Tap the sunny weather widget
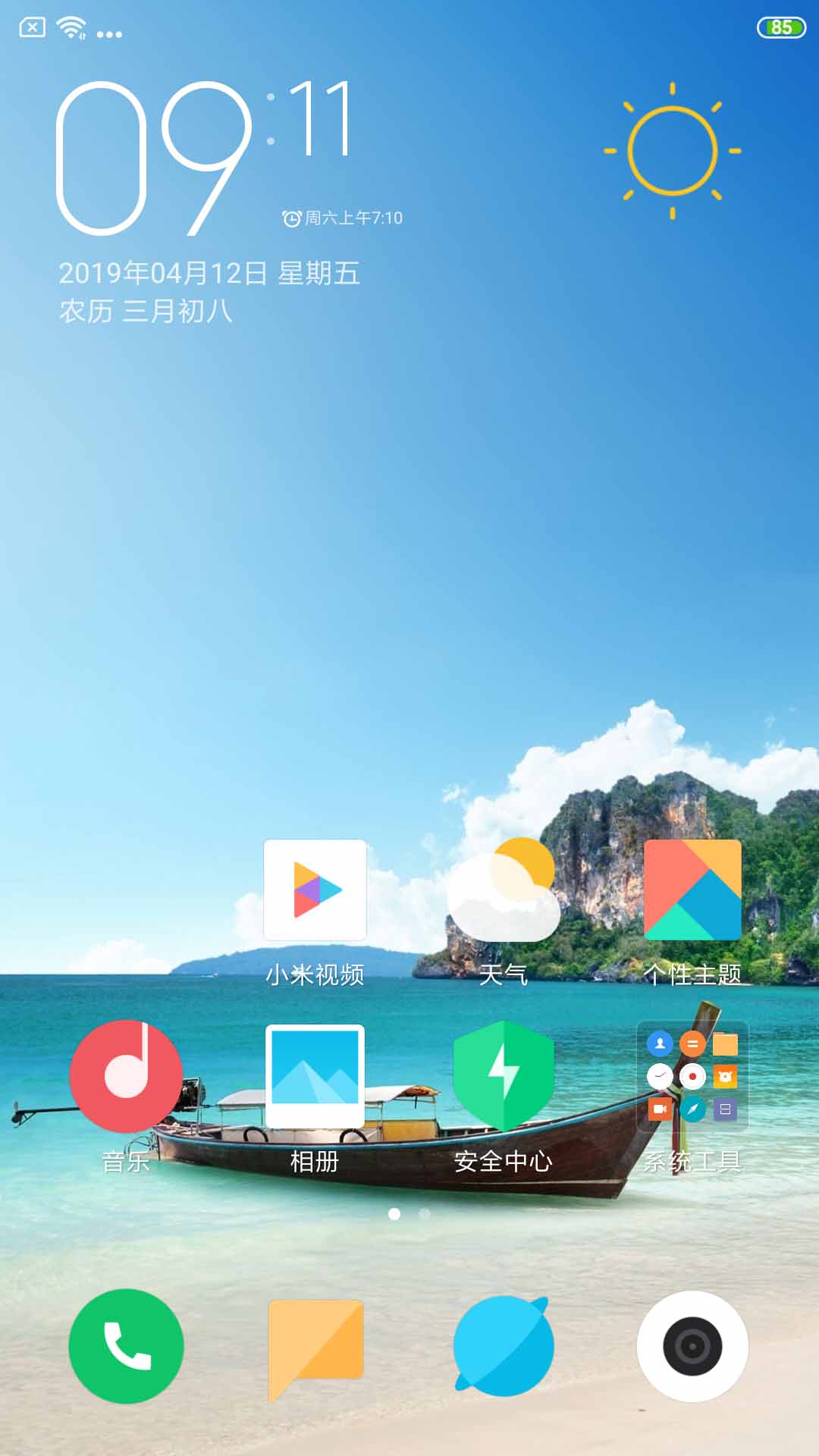The image size is (819, 1456). pos(672,151)
